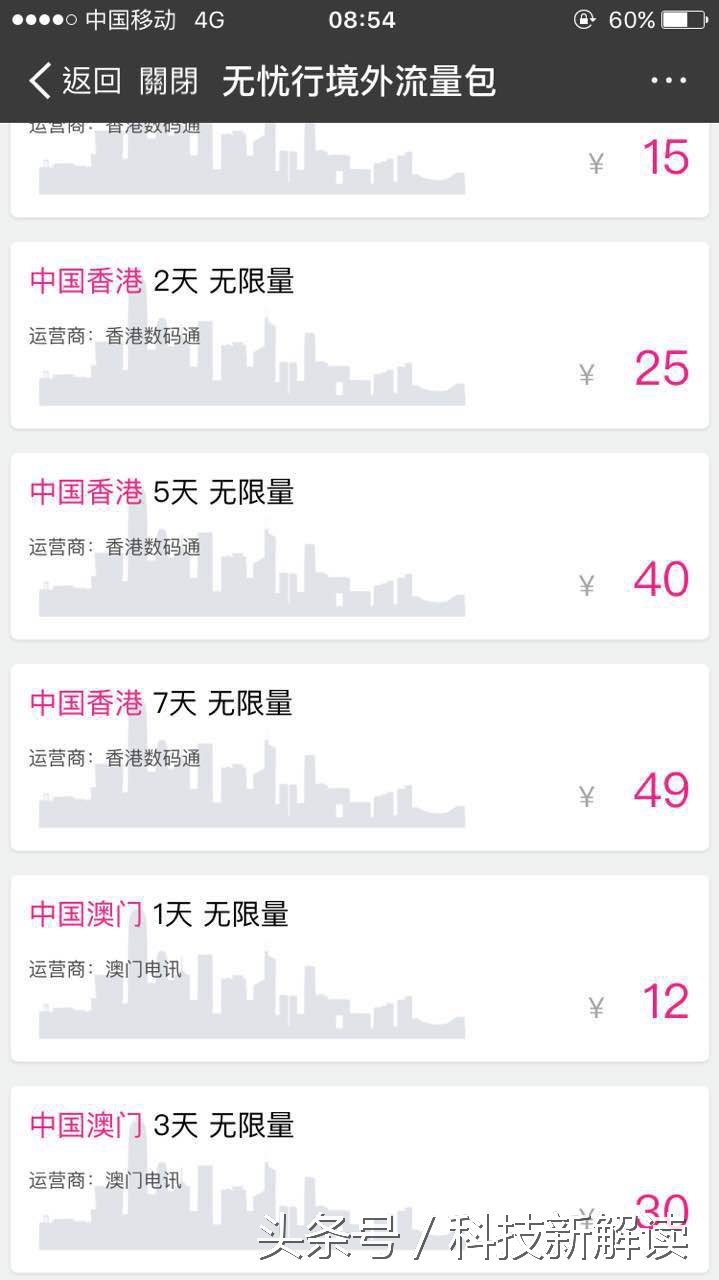Open the ¥15 香港数码通 package card
Viewport: 719px width, 1280px height.
(x=359, y=168)
